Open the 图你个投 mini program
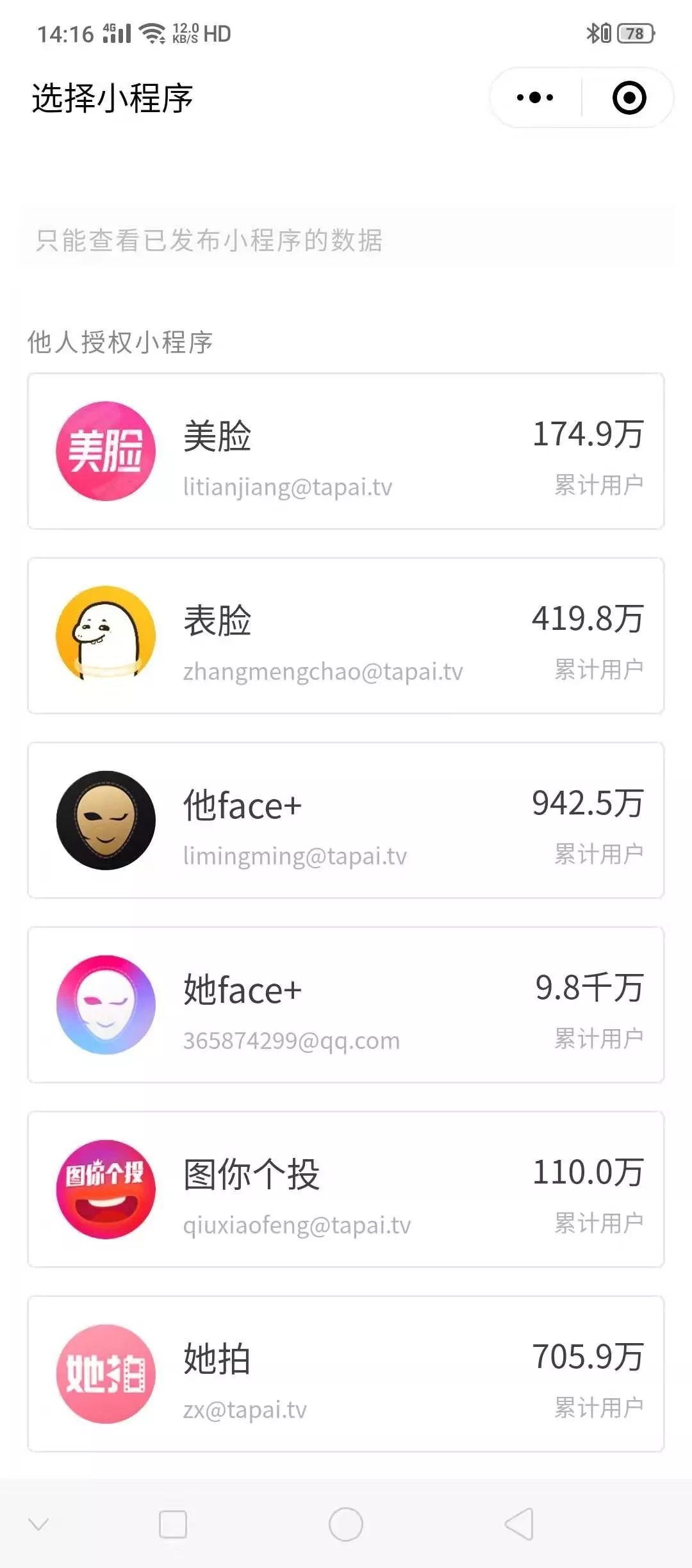This screenshot has width=692, height=1568. (346, 1189)
